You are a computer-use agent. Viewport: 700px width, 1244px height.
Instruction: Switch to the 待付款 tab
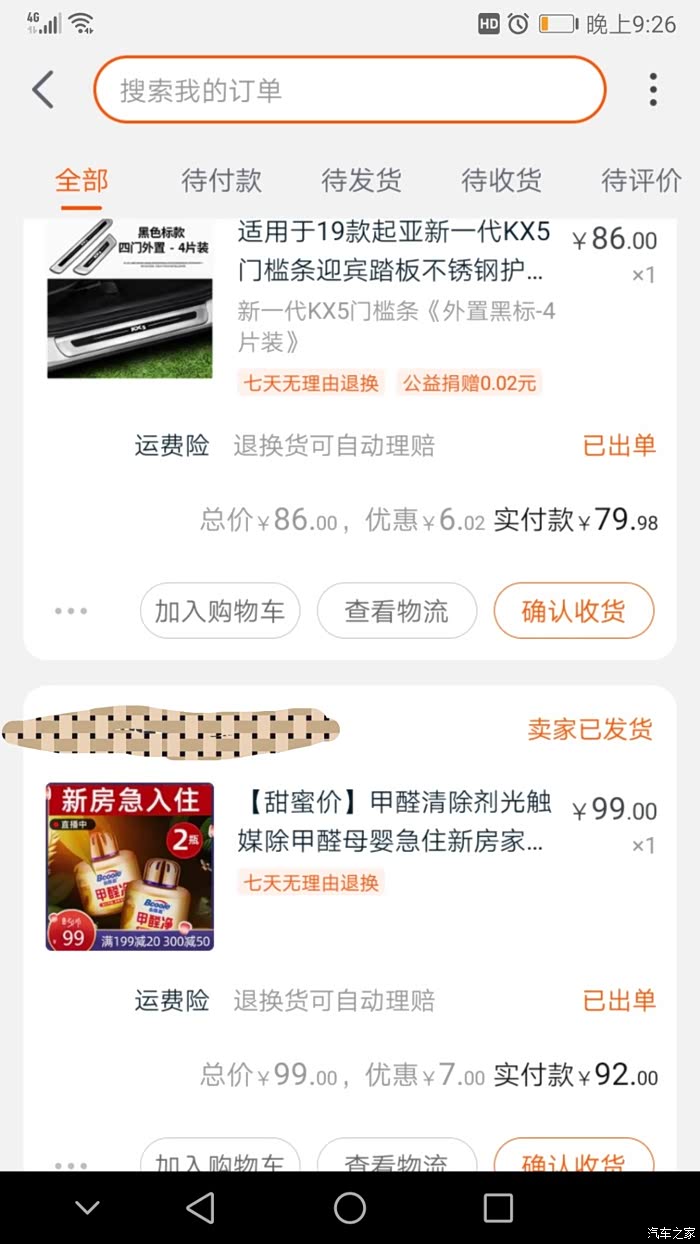point(221,181)
